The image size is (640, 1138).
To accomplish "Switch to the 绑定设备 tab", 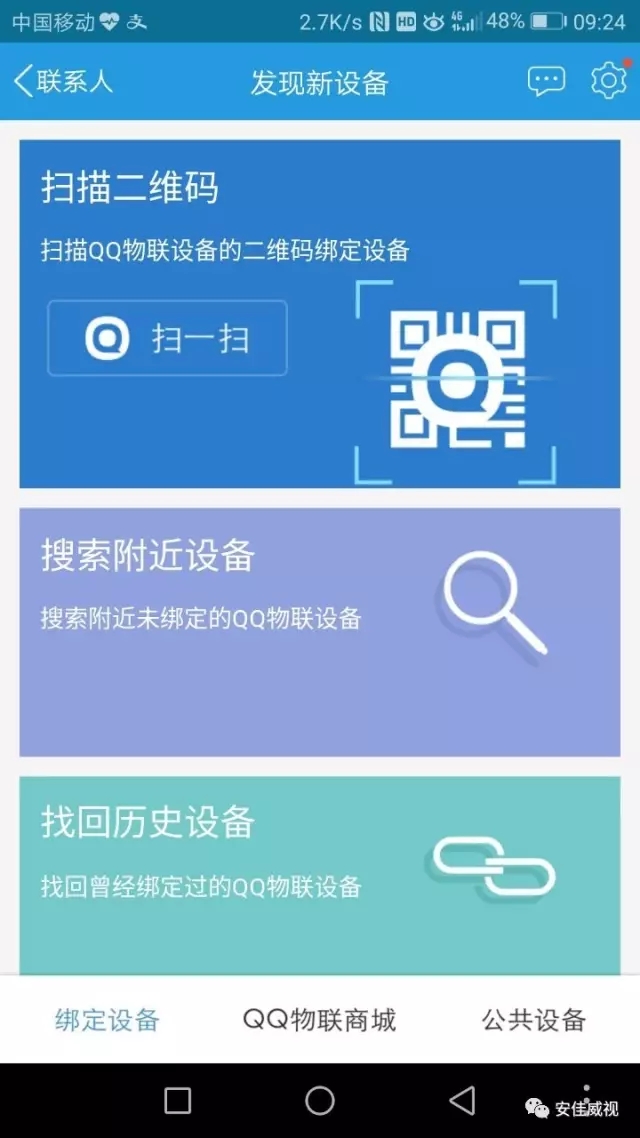I will pyautogui.click(x=107, y=1020).
